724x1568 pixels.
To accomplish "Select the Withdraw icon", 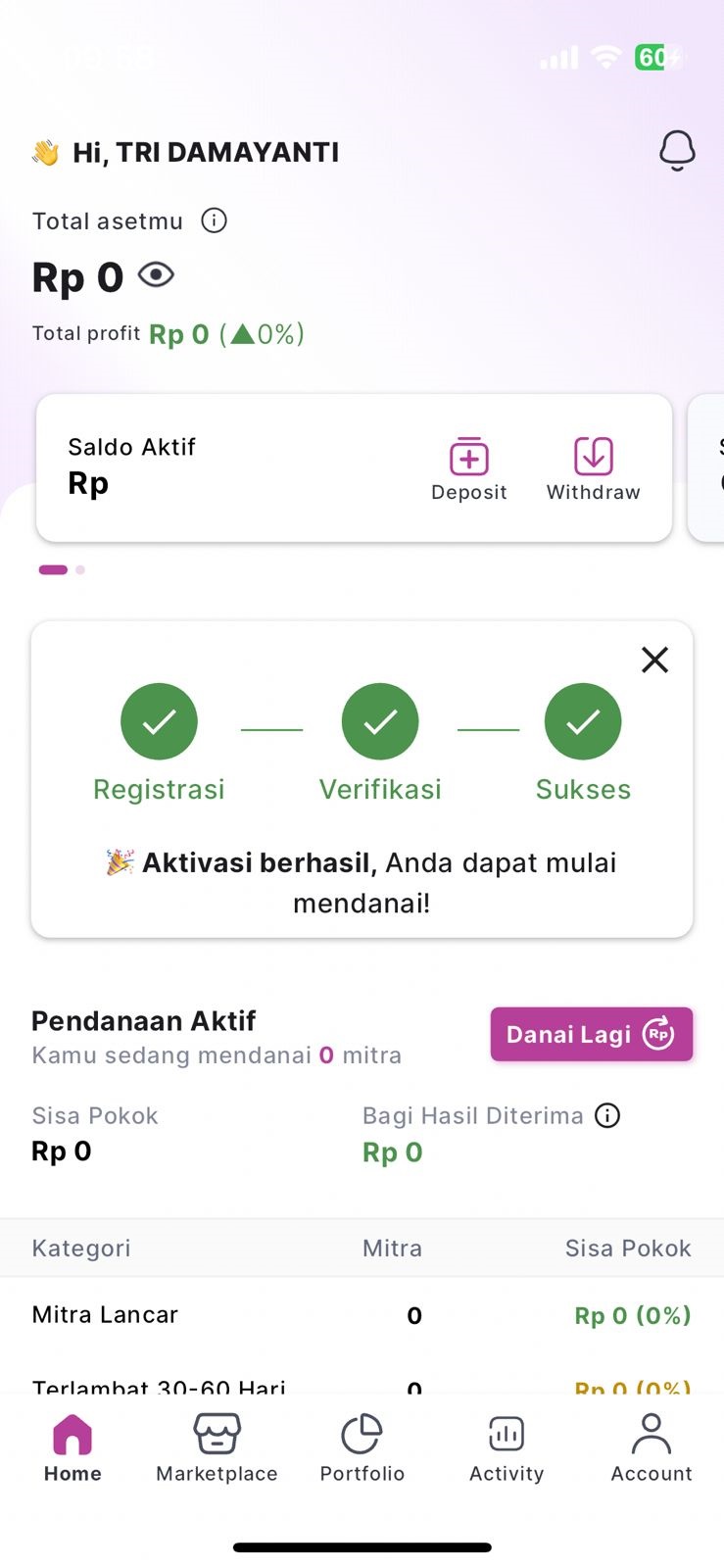I will click(x=592, y=456).
